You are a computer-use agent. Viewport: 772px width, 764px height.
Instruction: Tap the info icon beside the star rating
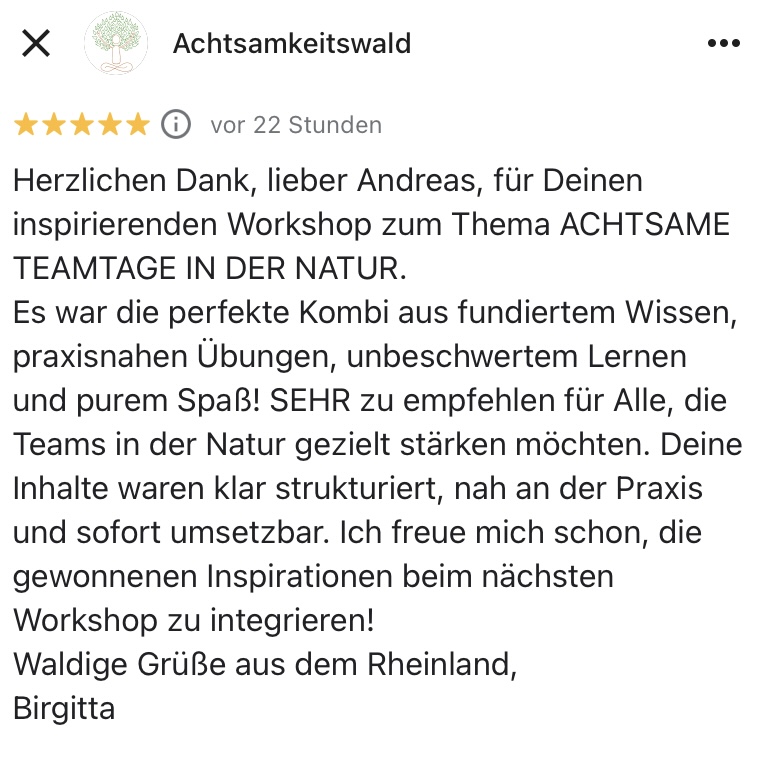176,125
